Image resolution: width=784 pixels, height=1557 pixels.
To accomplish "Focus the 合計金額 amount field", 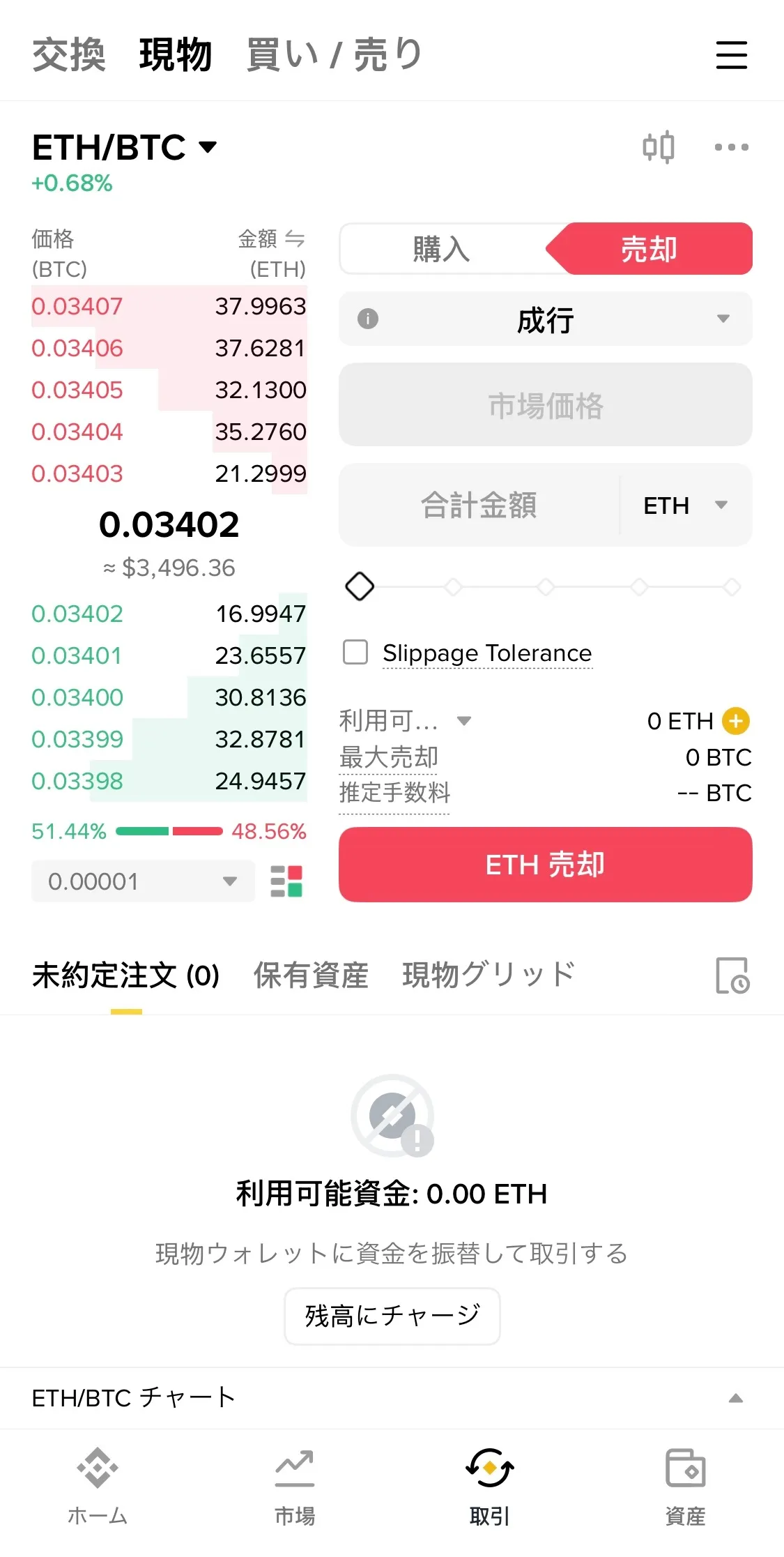I will (x=479, y=505).
